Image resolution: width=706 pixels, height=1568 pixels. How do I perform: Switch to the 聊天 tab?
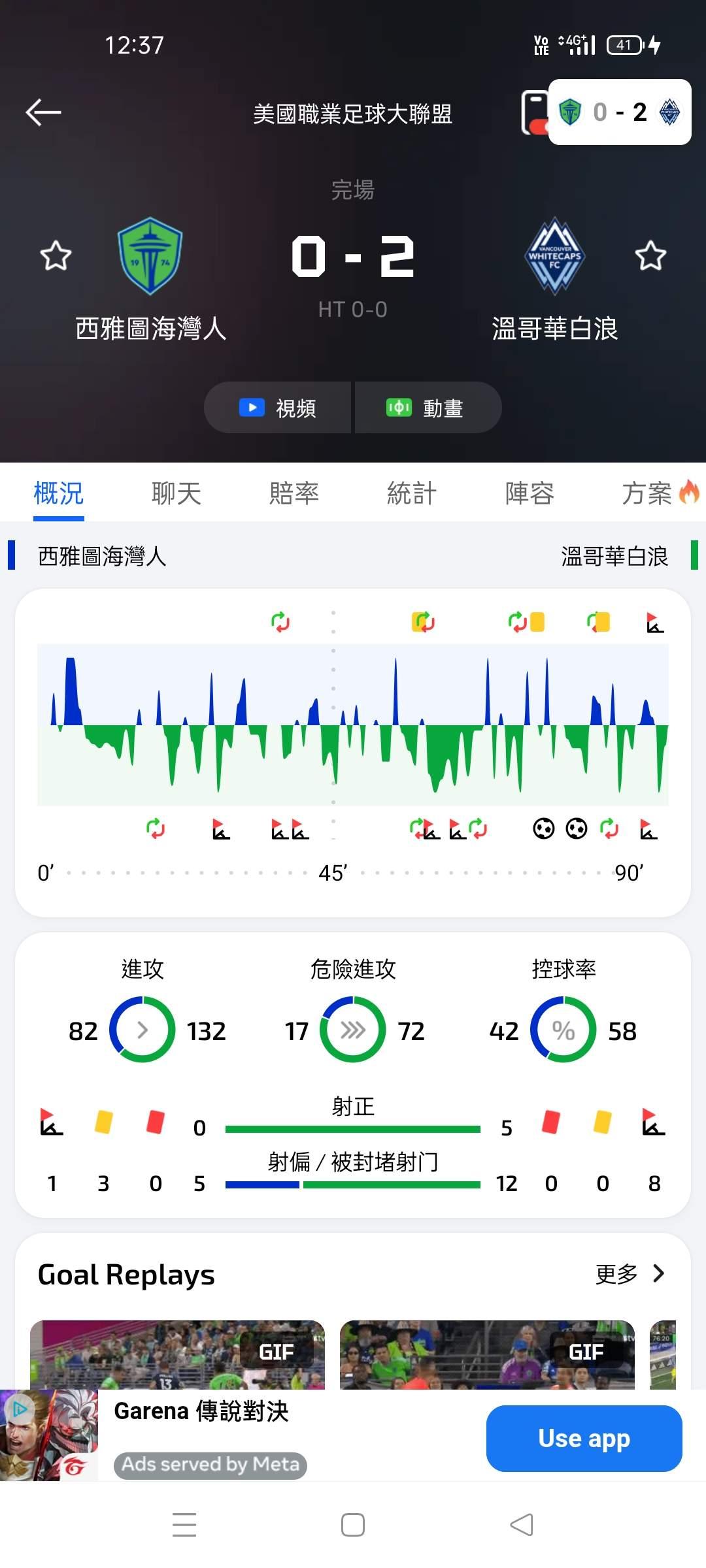(176, 493)
